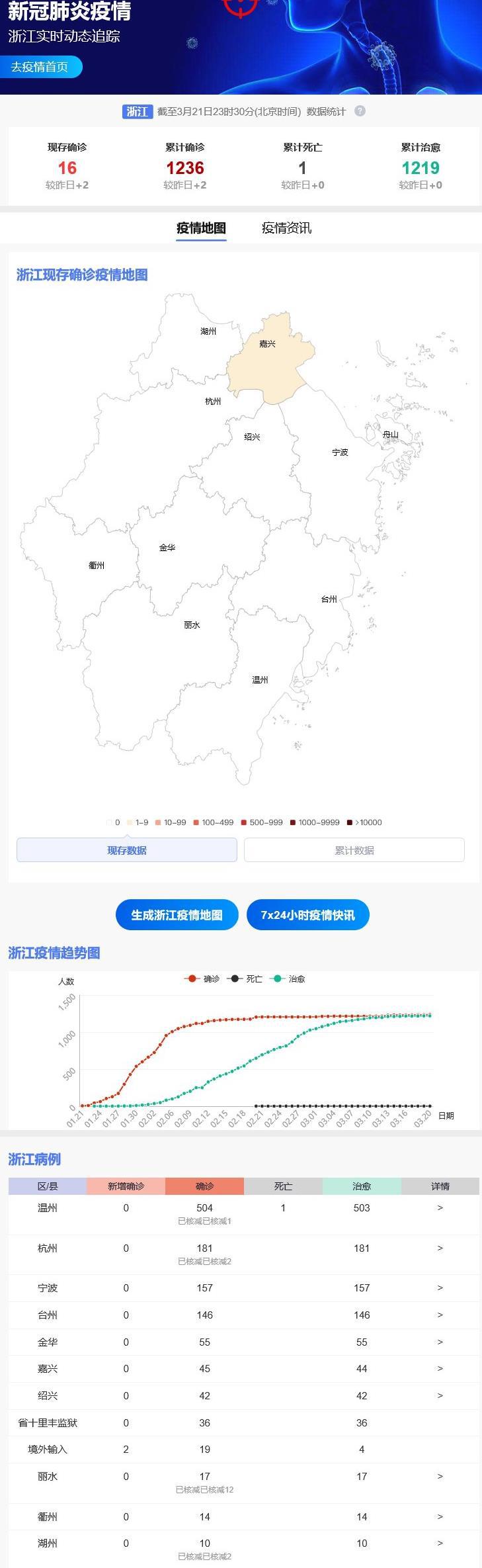Open the data statistics help icon
The image size is (482, 1568).
click(360, 111)
